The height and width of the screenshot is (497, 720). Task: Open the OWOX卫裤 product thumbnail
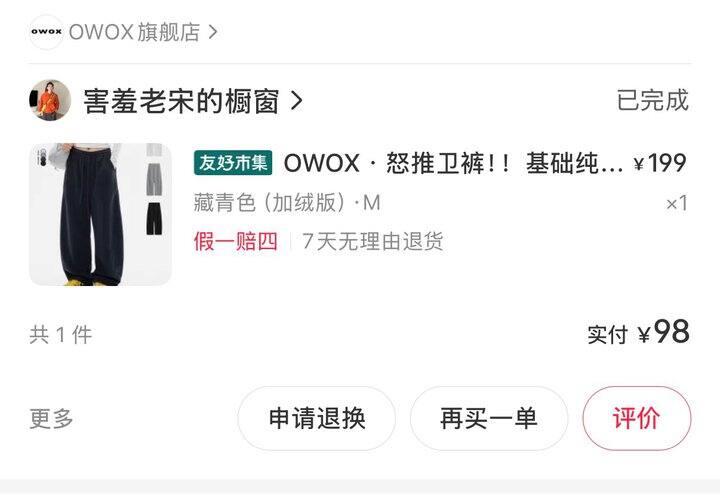100,214
